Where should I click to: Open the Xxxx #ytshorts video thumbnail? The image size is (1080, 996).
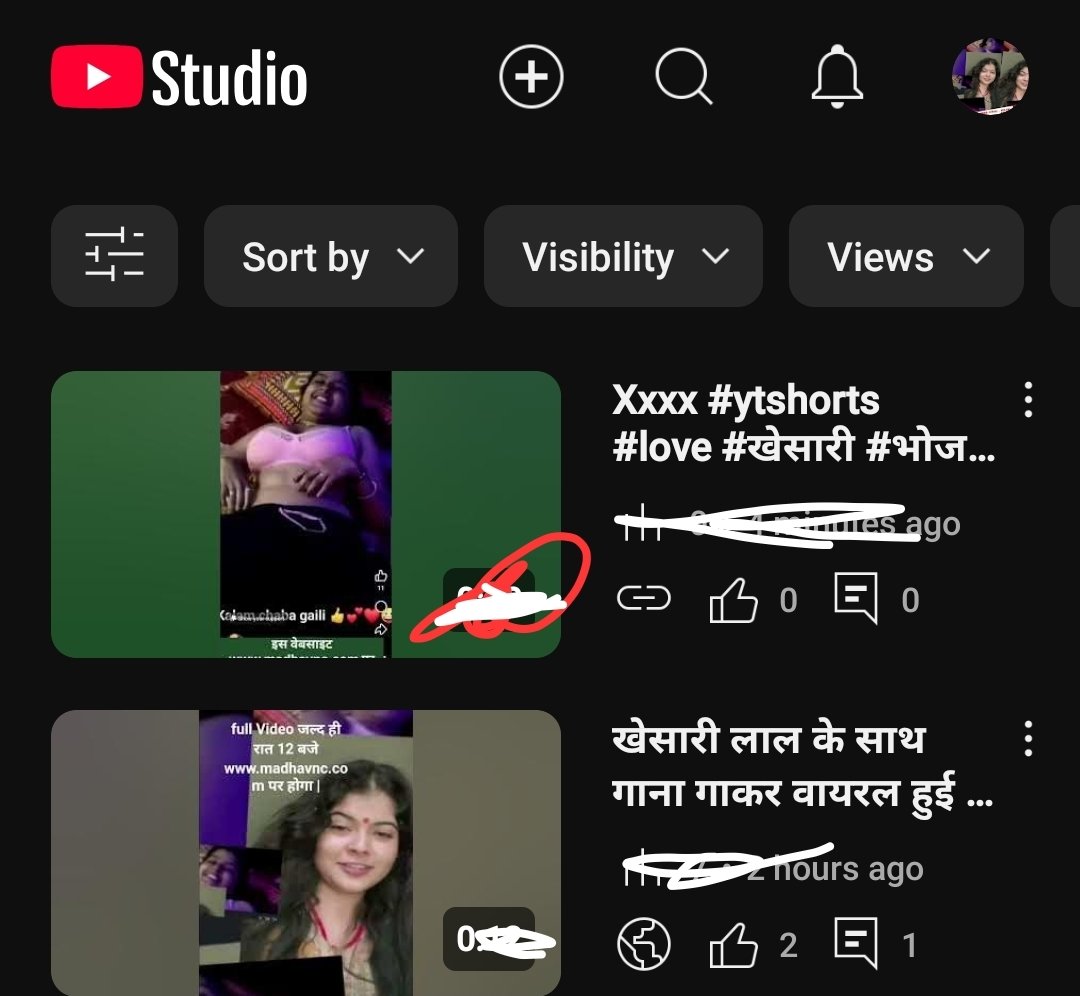305,514
